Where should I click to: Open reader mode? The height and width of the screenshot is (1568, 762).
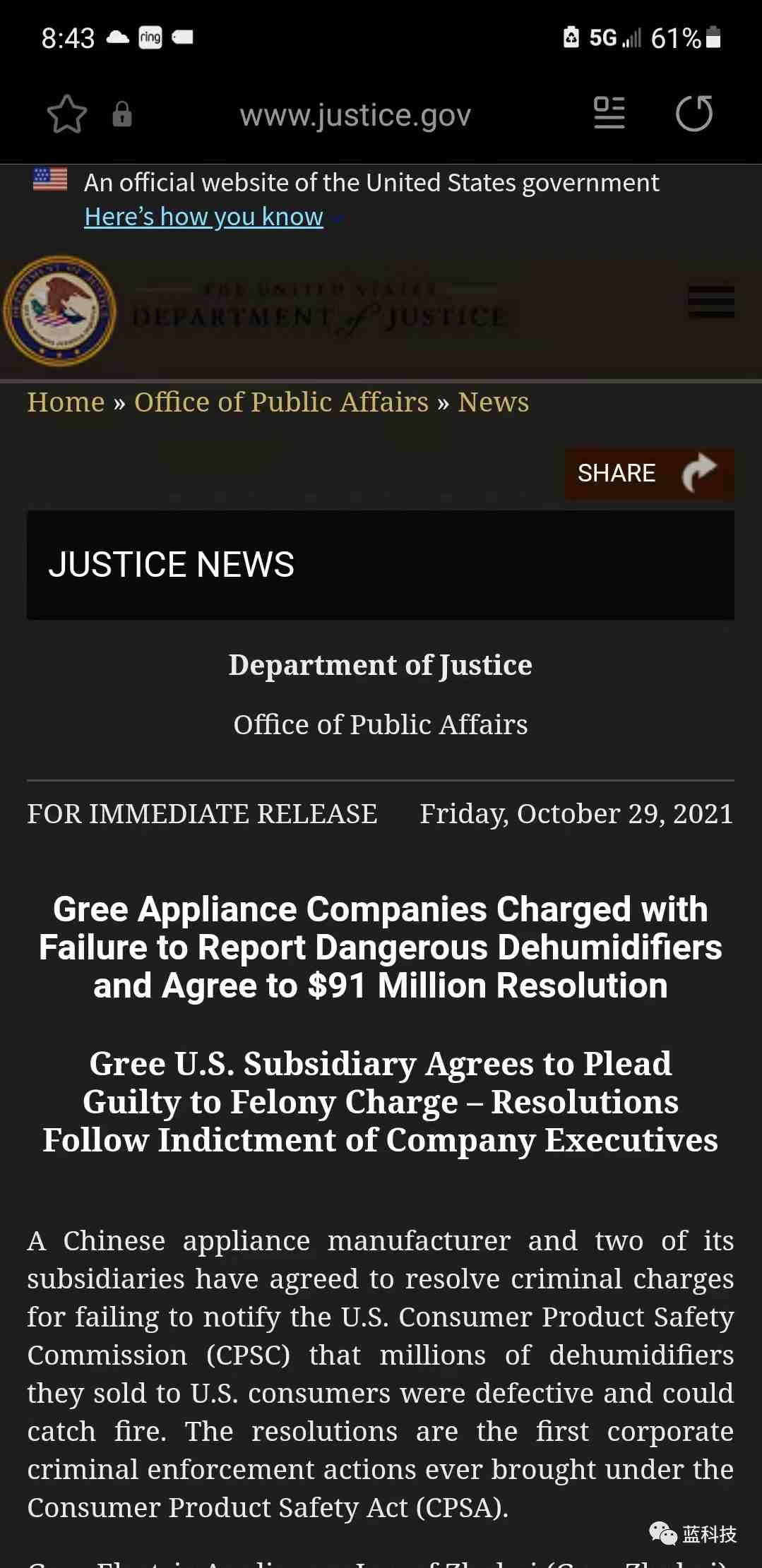pos(609,114)
